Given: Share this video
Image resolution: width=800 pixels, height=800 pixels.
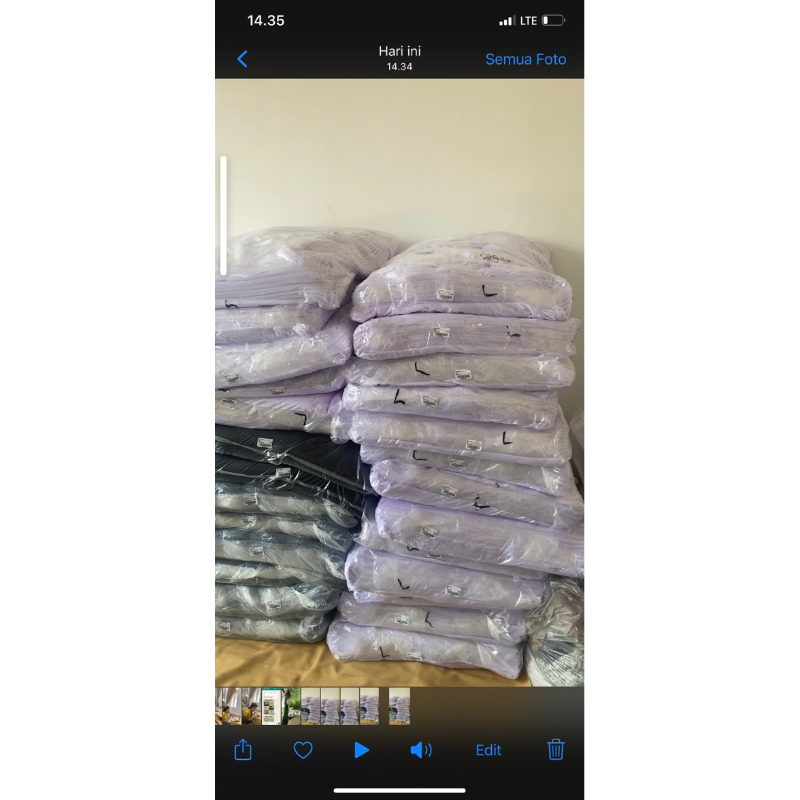Looking at the screenshot, I should [x=243, y=749].
